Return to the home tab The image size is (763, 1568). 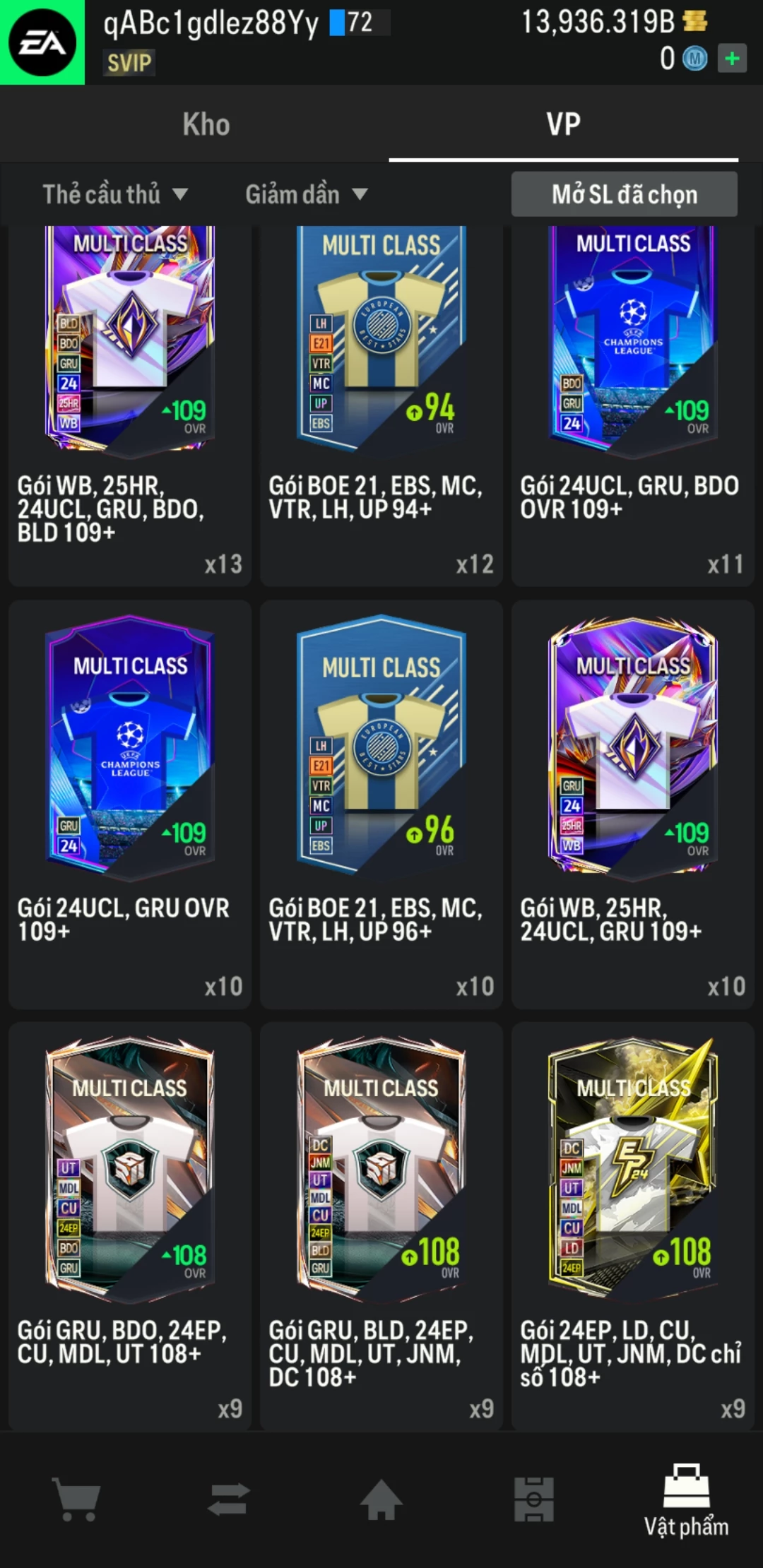click(381, 1499)
